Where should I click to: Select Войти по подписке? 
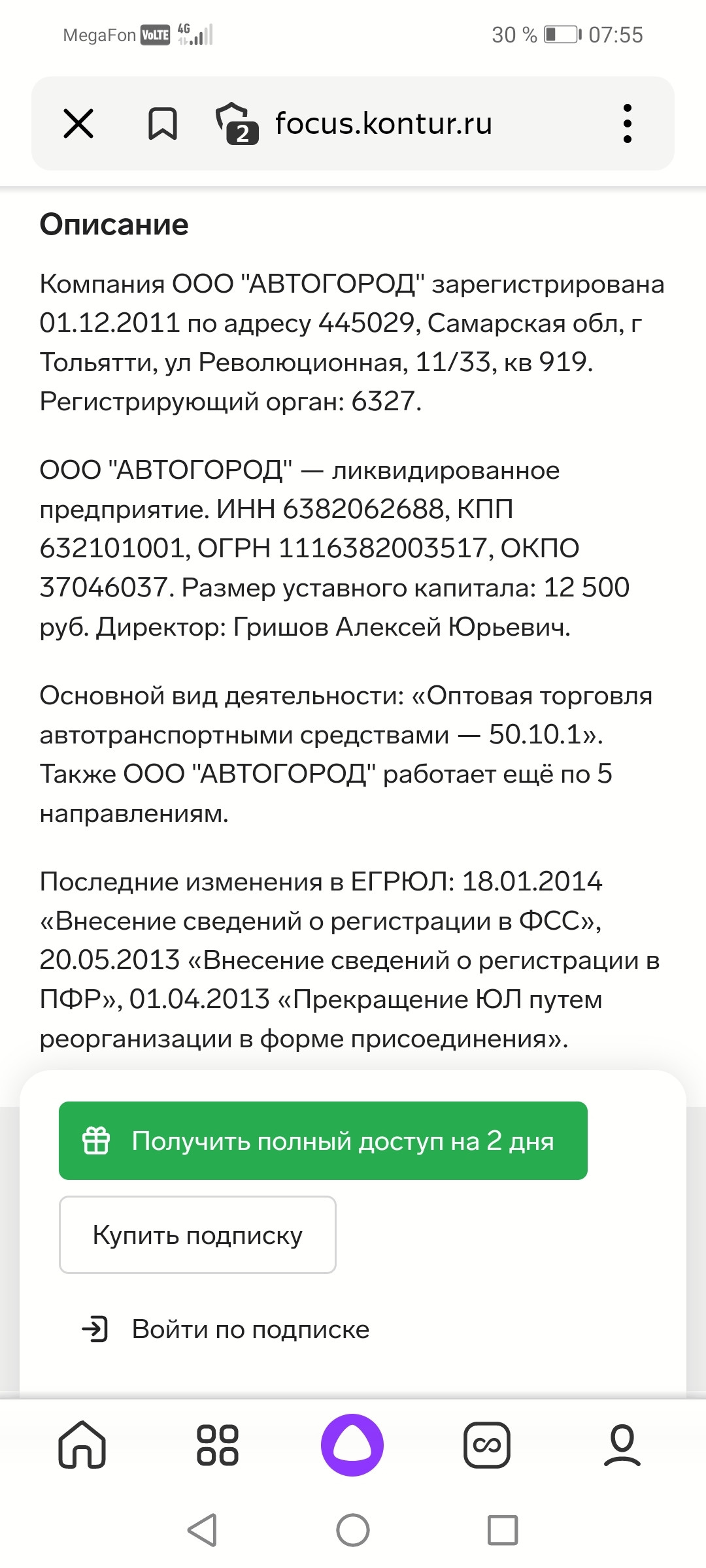[226, 1329]
